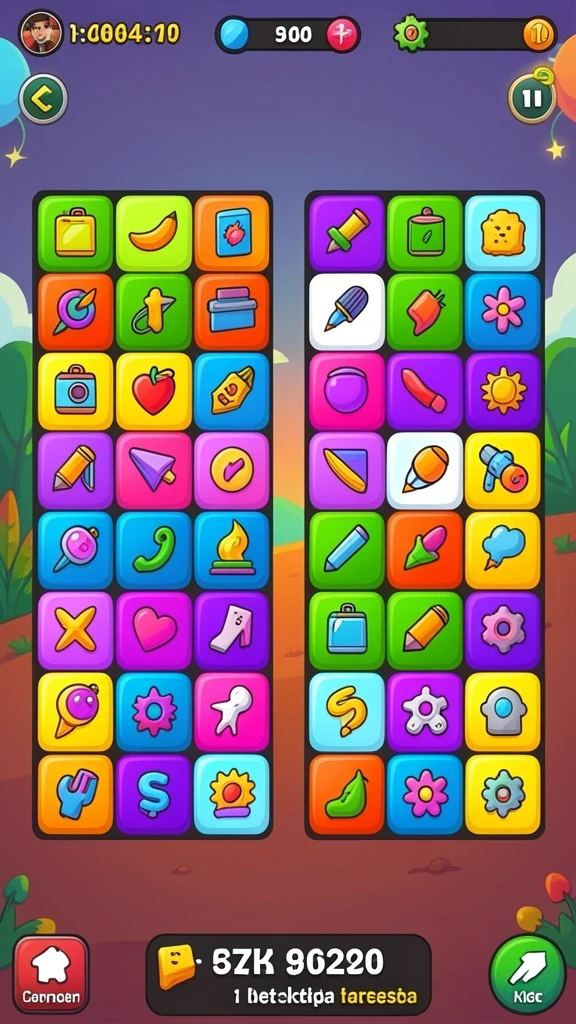Image resolution: width=576 pixels, height=1024 pixels.
Task: Add more gems with the plus button
Action: (343, 35)
